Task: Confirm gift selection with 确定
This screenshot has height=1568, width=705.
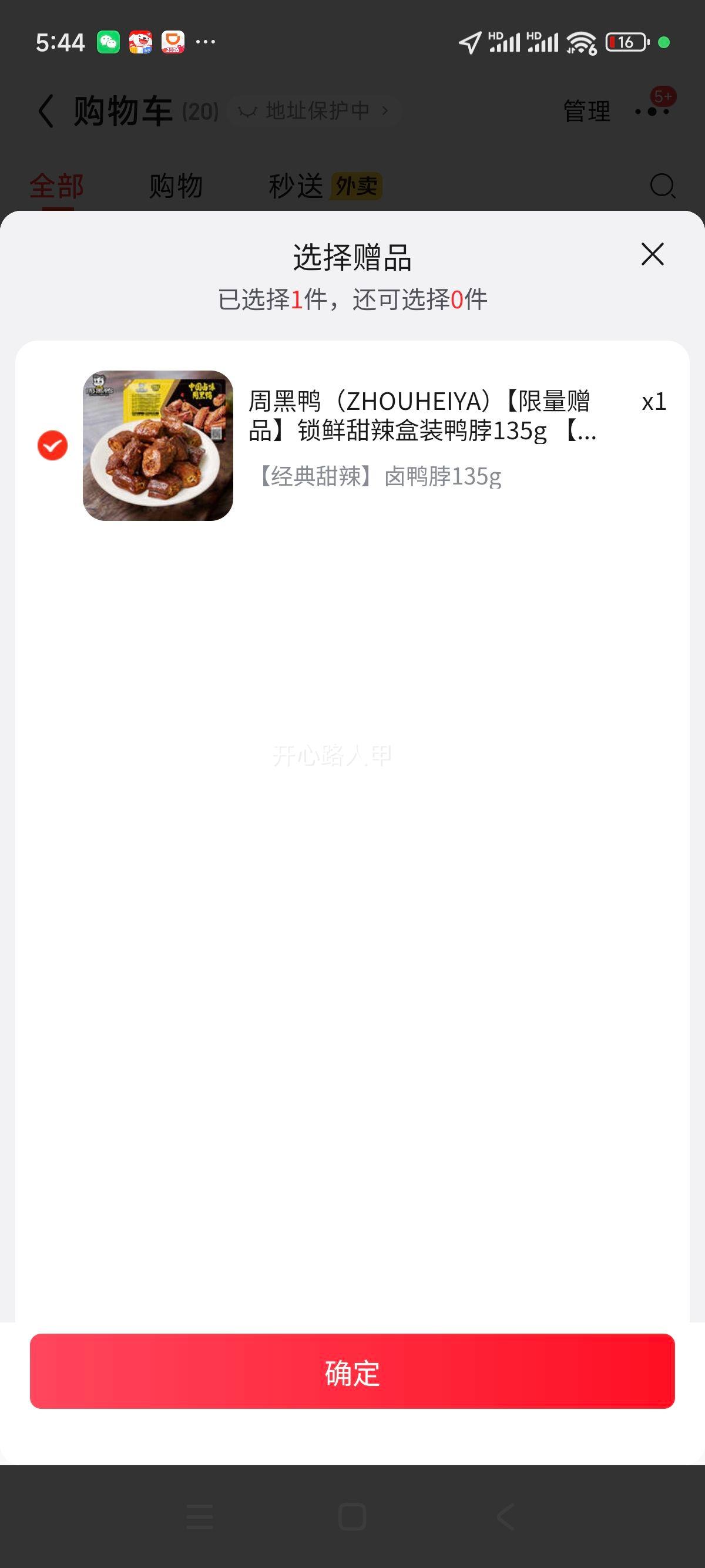Action: click(352, 1372)
